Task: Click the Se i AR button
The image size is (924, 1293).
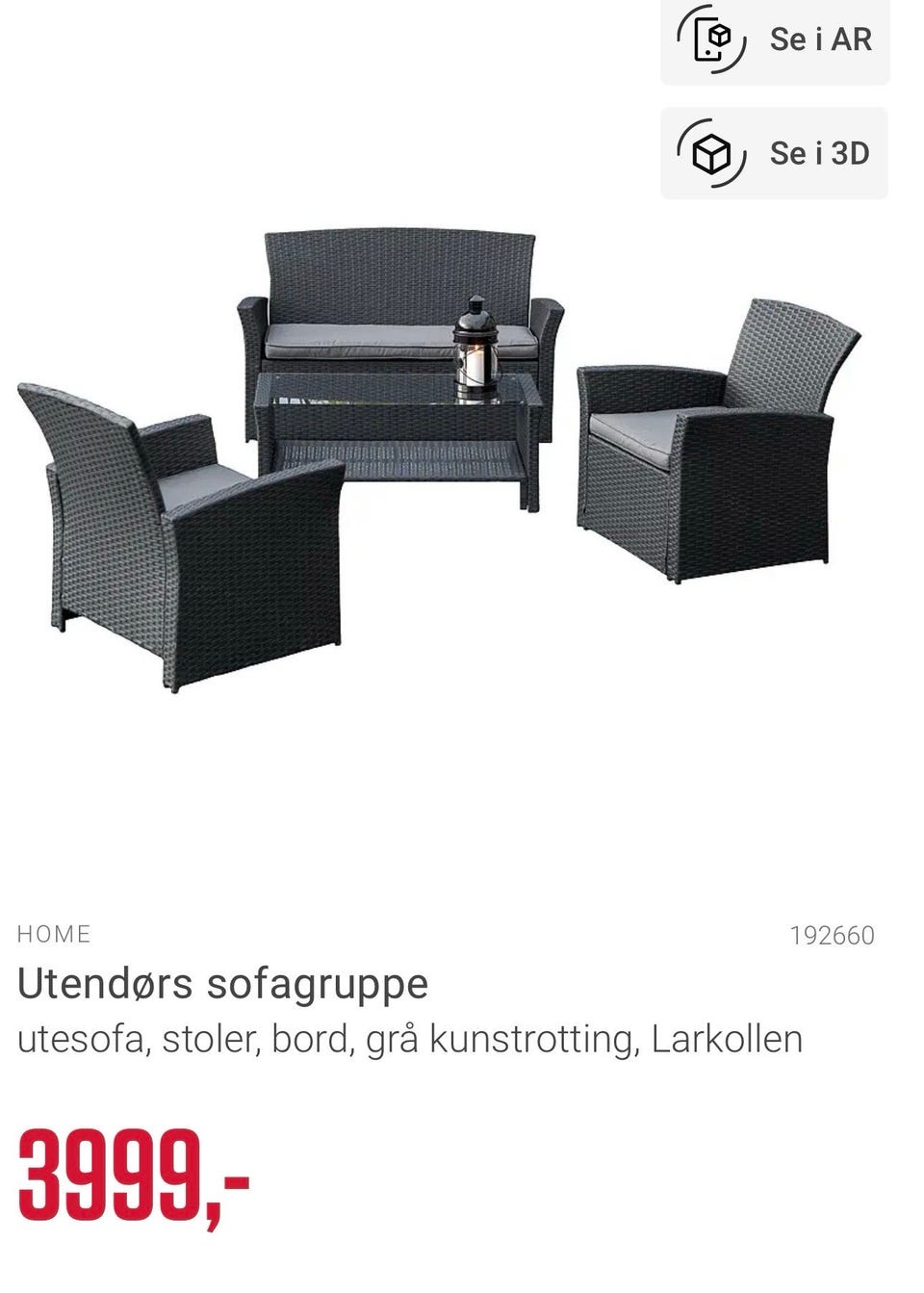Action: coord(775,41)
